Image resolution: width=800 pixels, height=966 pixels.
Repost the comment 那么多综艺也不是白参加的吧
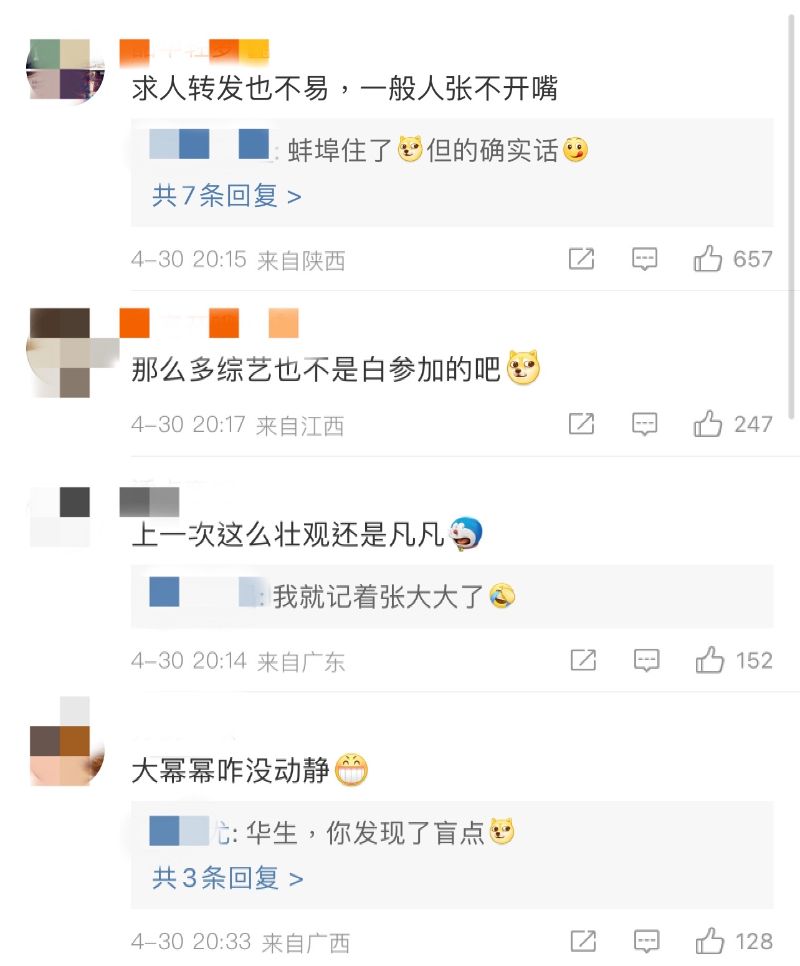pos(581,424)
